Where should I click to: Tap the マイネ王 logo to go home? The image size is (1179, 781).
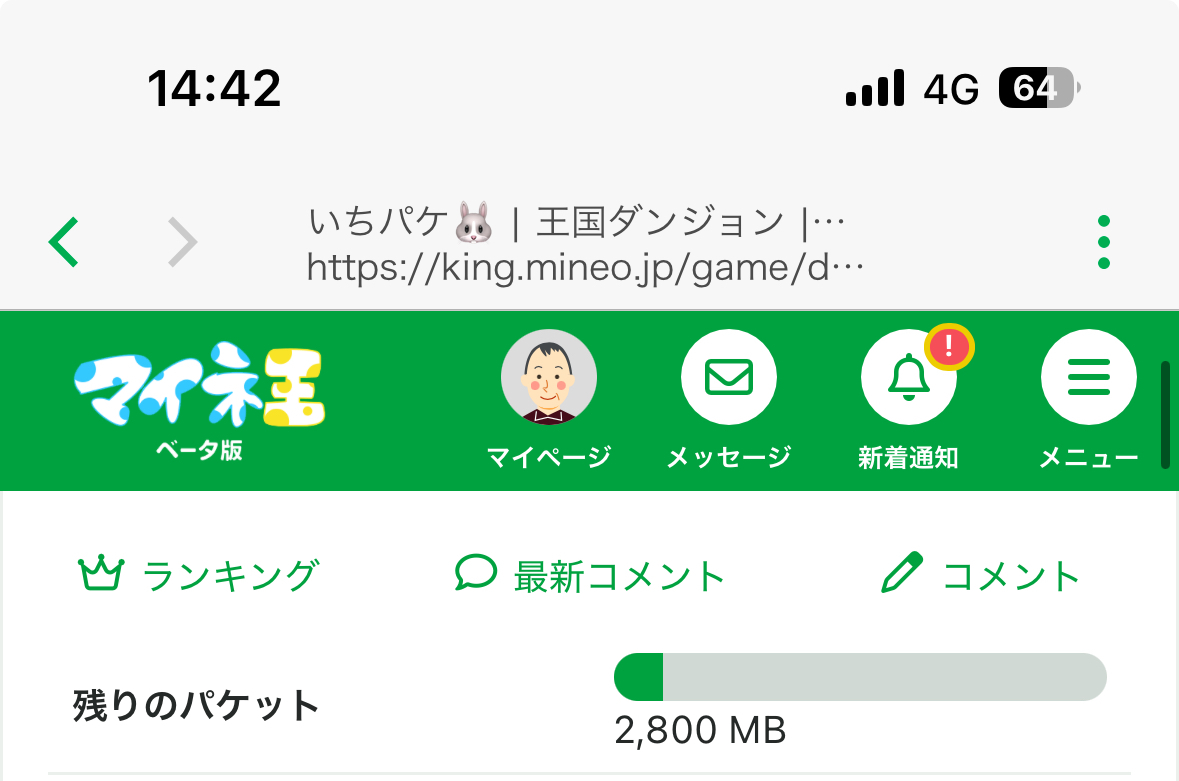click(199, 401)
